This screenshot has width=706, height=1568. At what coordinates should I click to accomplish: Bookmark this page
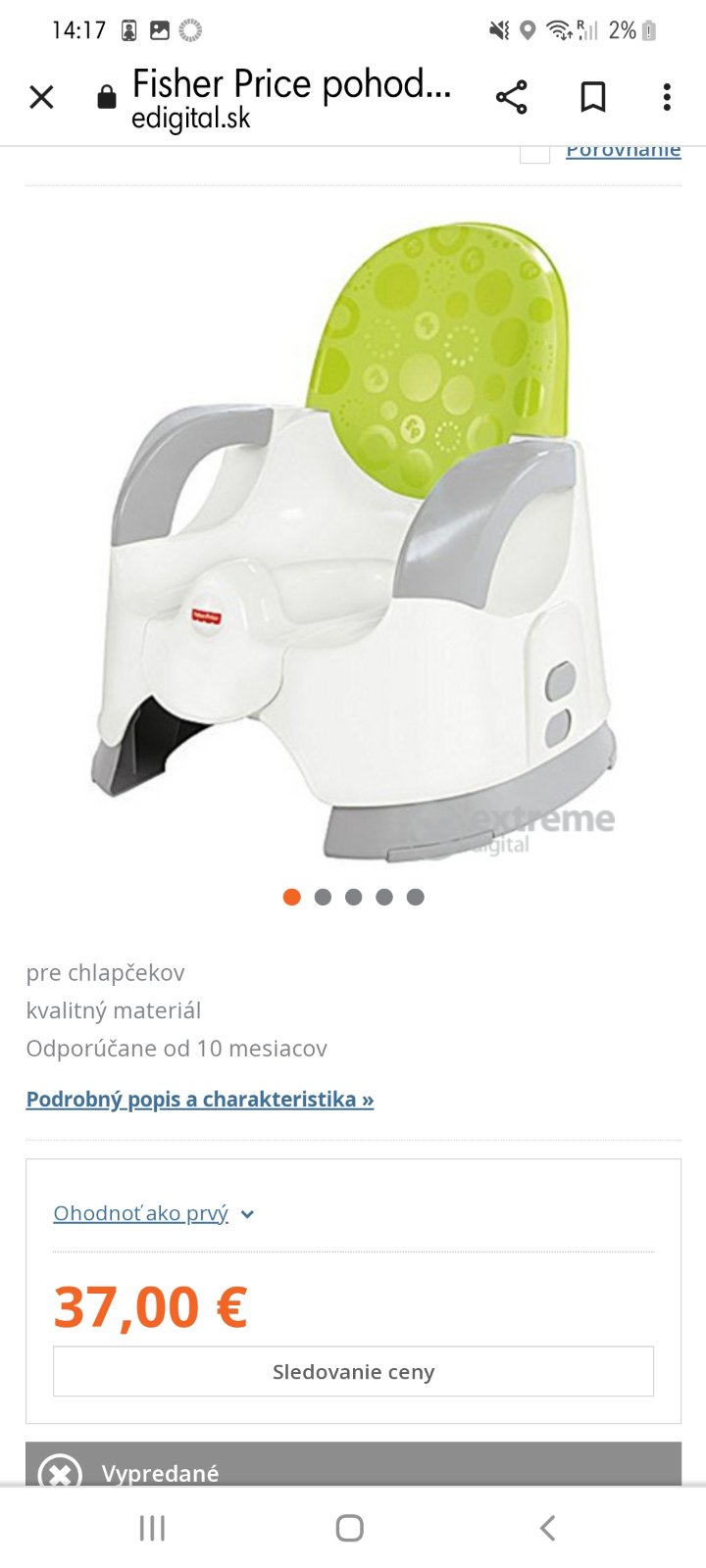(x=592, y=97)
